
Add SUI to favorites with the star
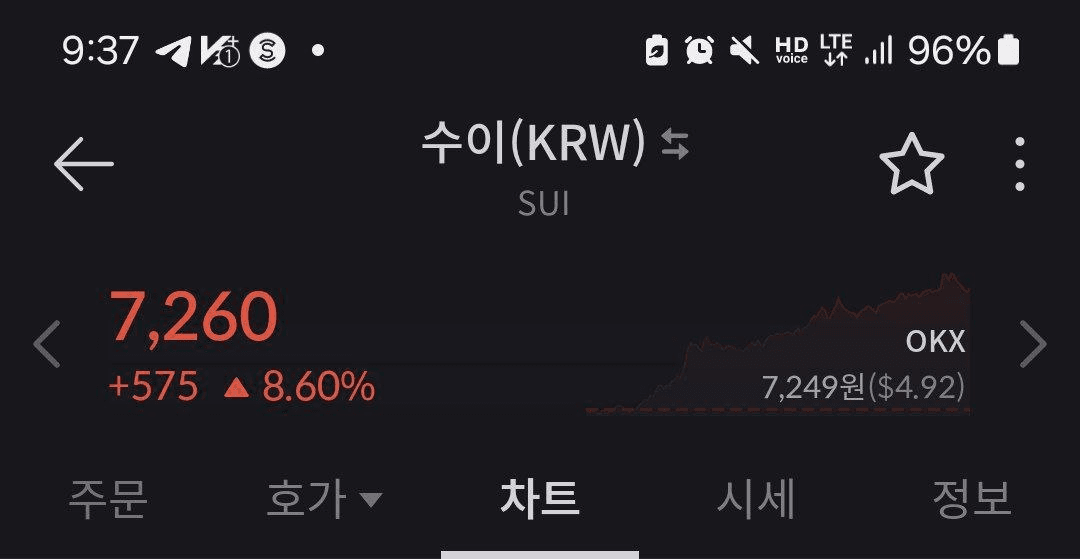point(911,165)
